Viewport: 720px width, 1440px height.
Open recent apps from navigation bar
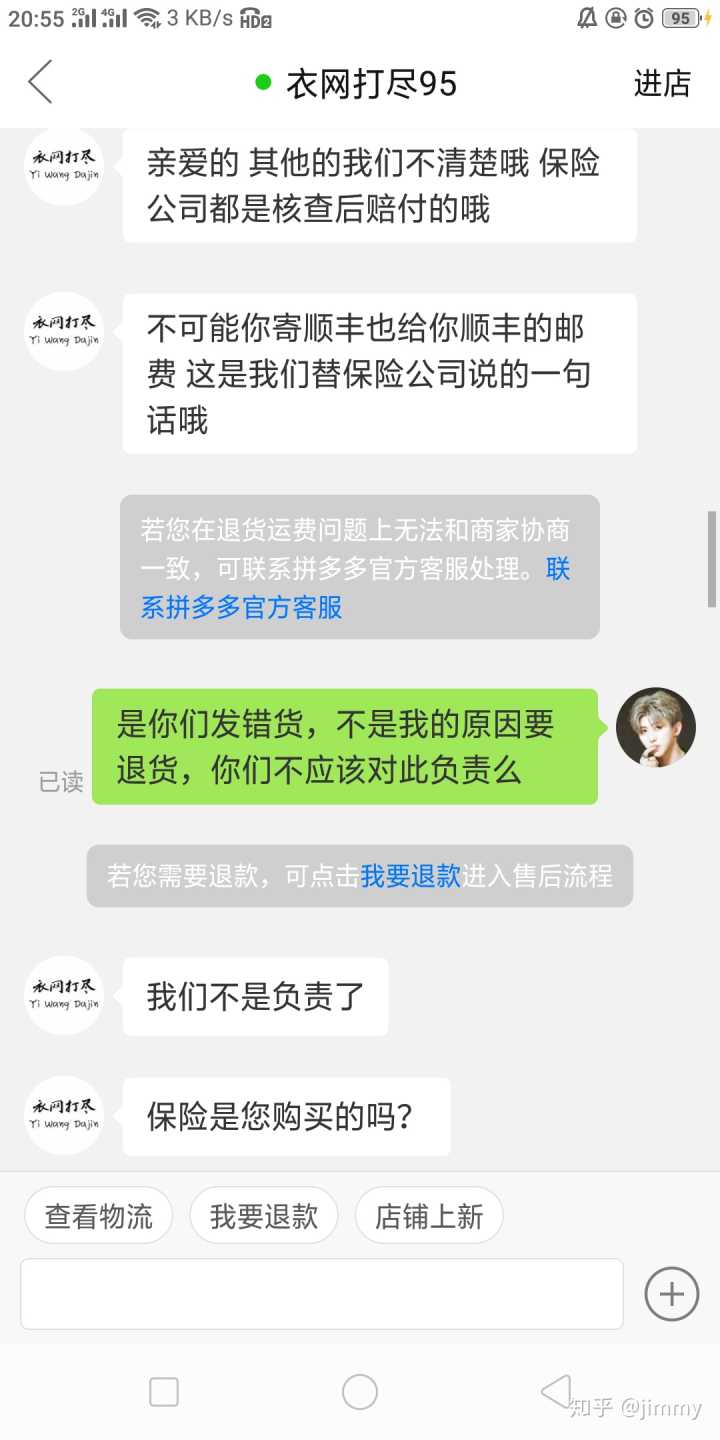[163, 1392]
